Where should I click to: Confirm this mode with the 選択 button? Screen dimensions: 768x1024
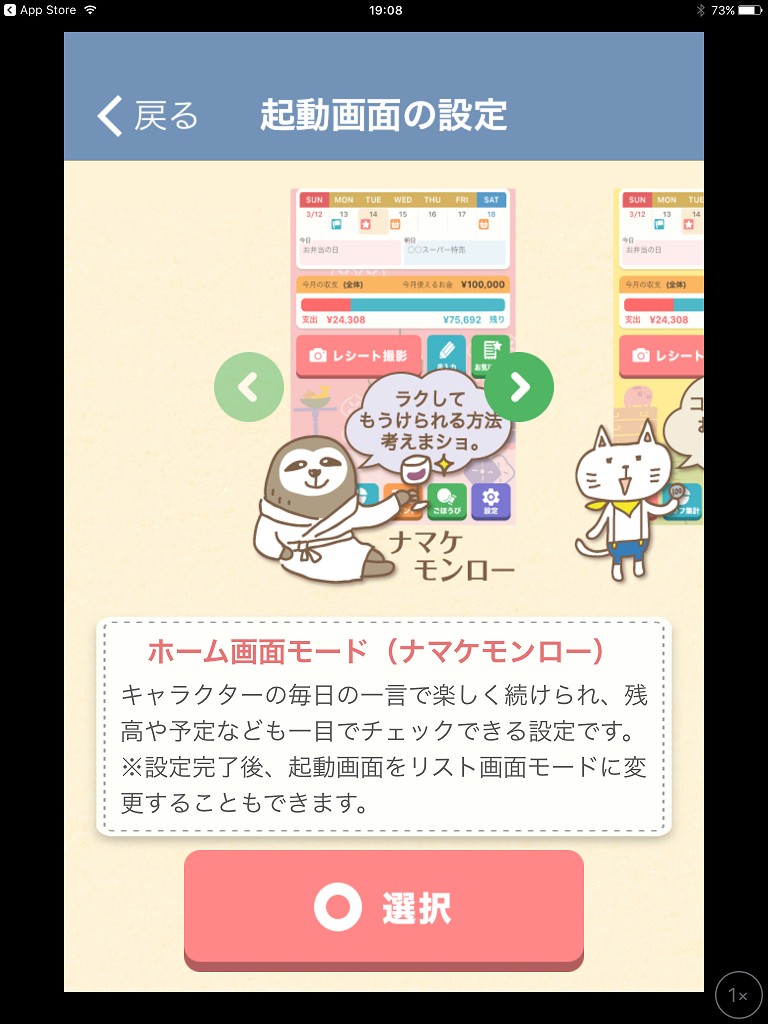pos(384,908)
